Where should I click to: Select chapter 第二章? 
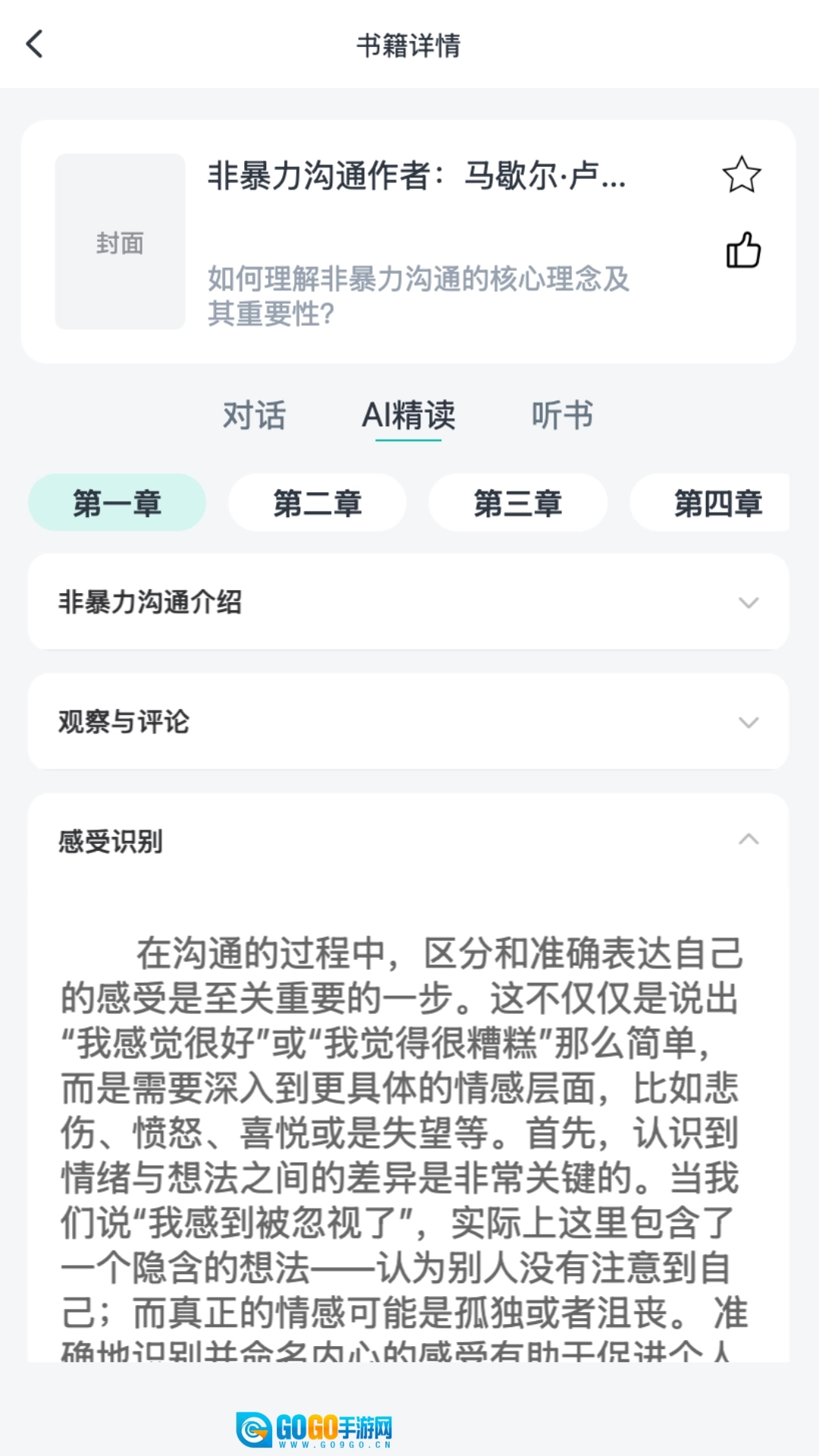pyautogui.click(x=318, y=503)
